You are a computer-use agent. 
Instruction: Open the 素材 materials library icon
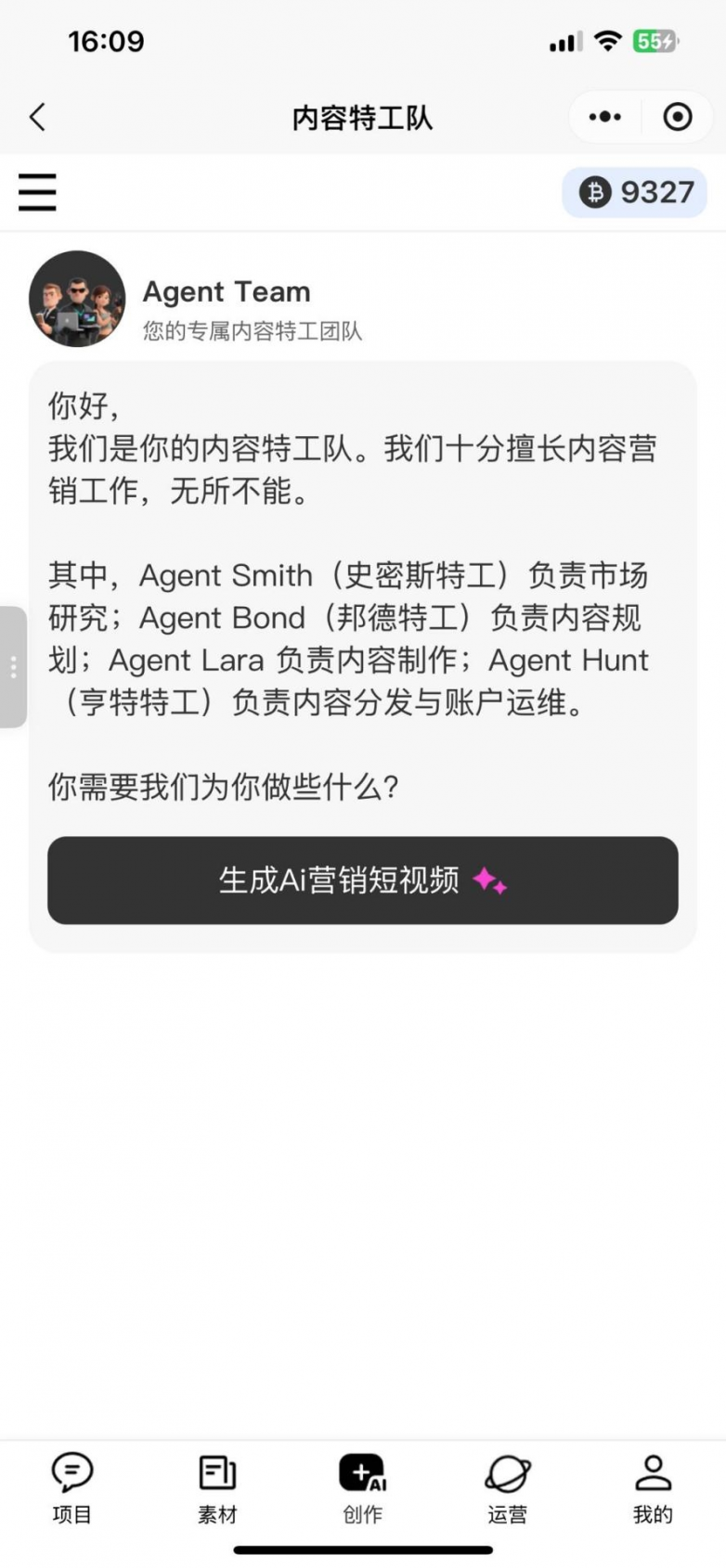pos(217,1474)
